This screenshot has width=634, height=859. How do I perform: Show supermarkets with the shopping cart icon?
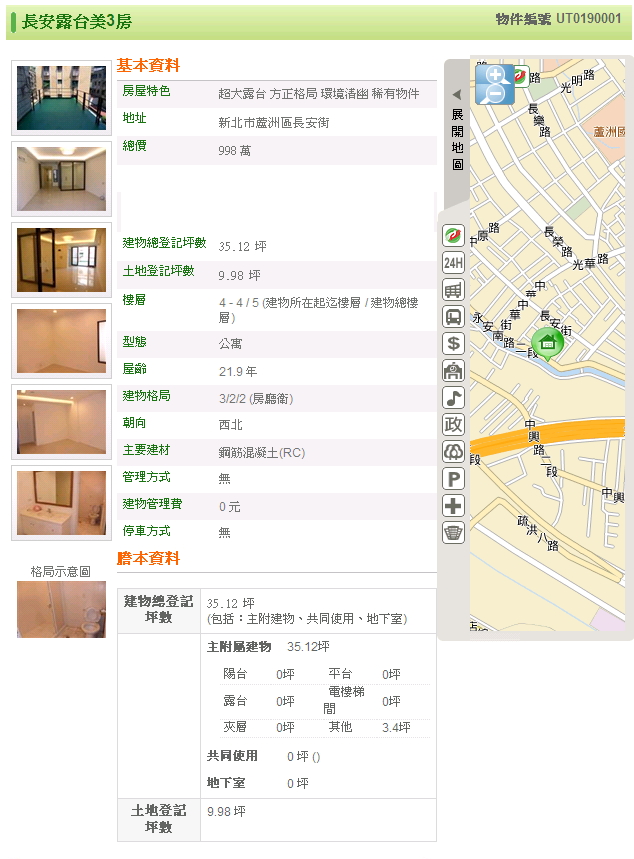[453, 290]
